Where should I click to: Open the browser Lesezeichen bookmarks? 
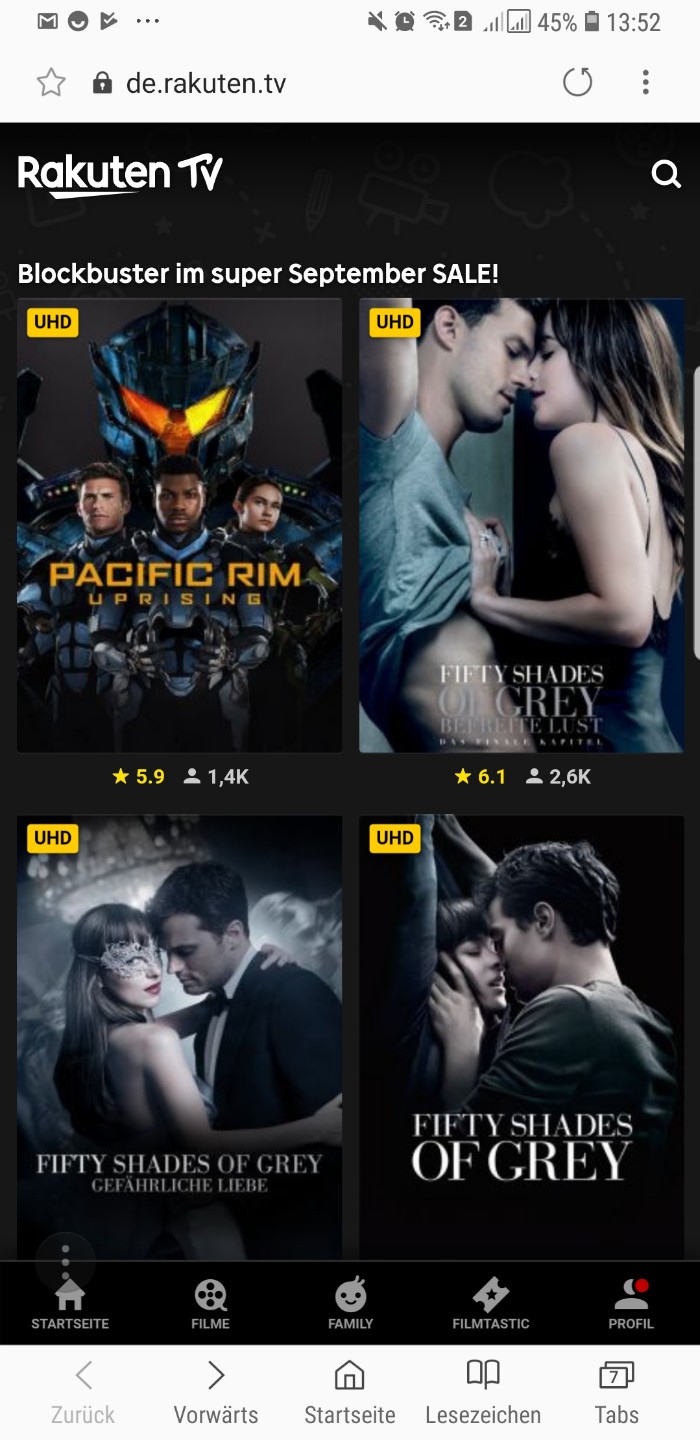(483, 1392)
